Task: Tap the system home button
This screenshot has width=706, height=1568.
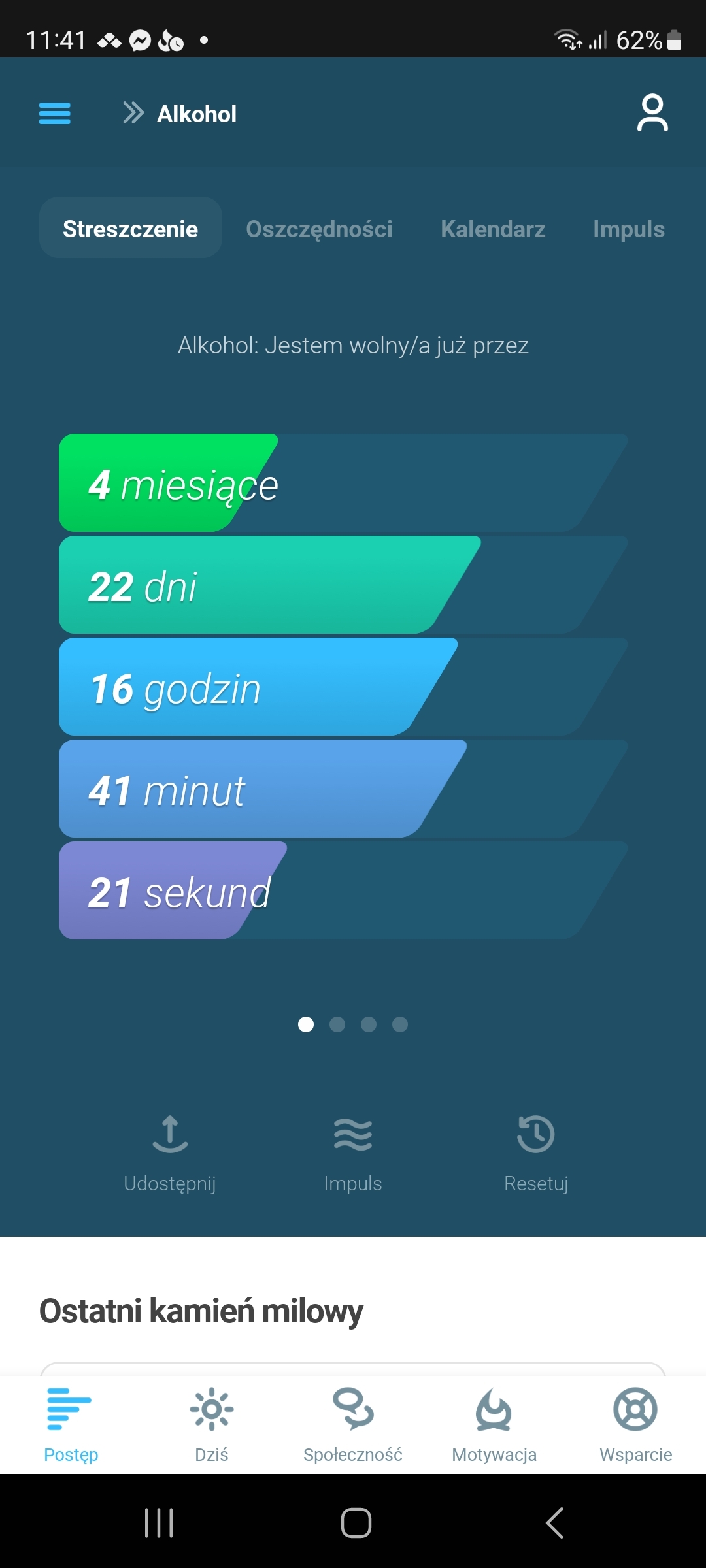Action: point(356,1523)
